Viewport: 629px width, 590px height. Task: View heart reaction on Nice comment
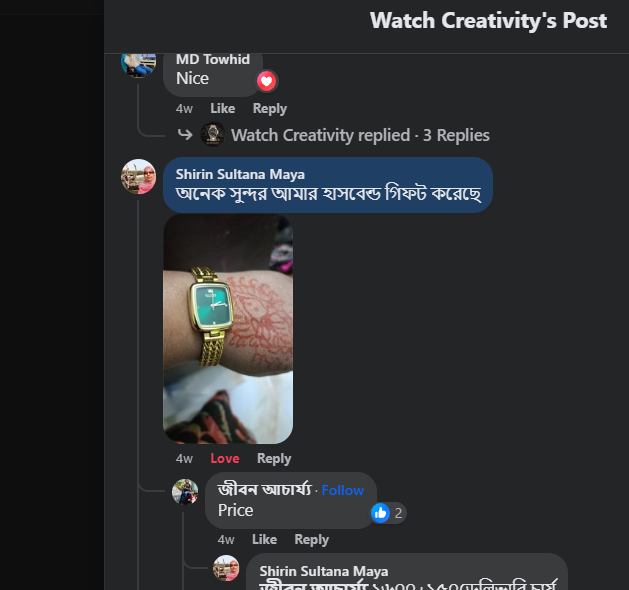pyautogui.click(x=266, y=81)
